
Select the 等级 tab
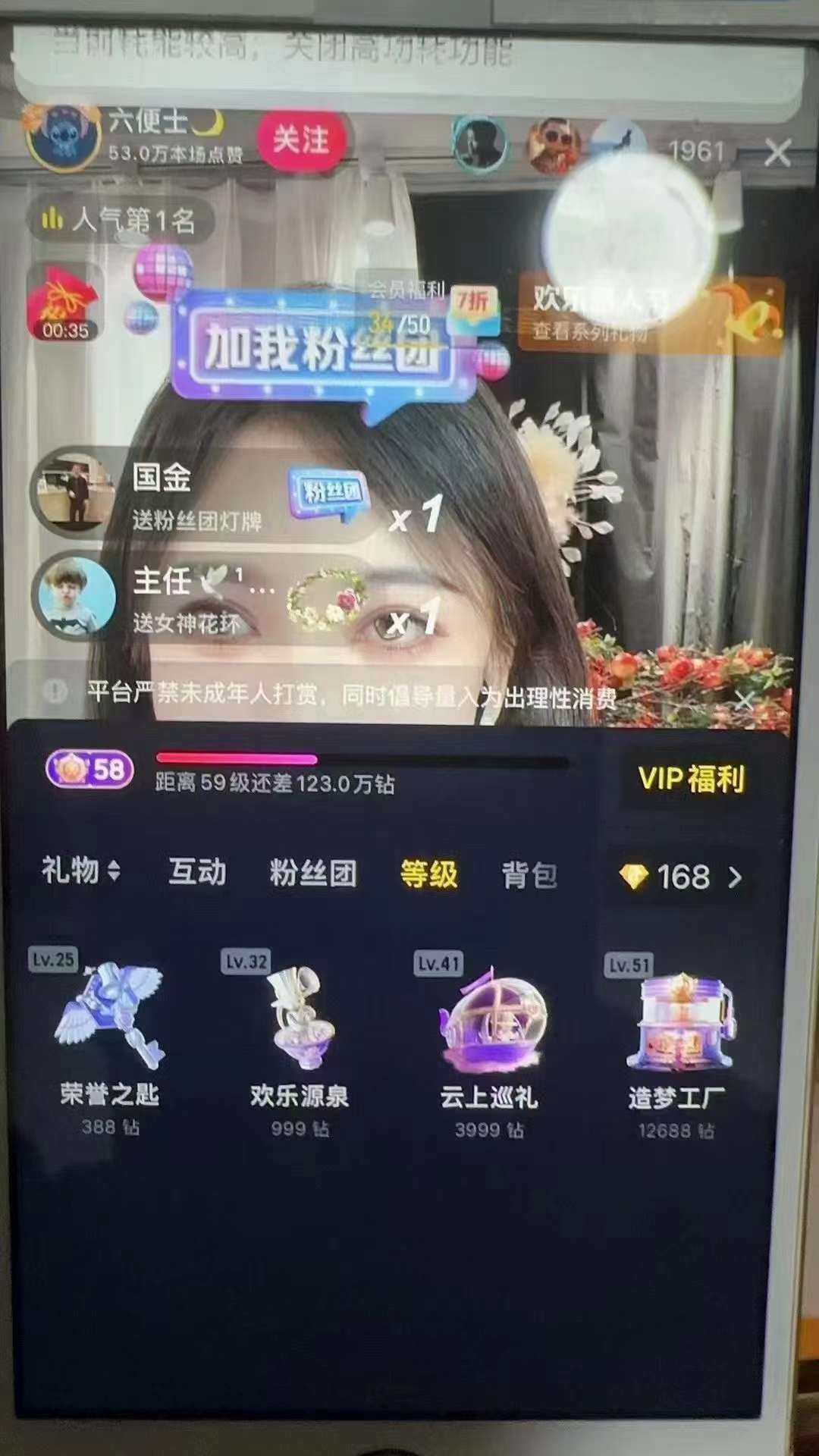[429, 874]
